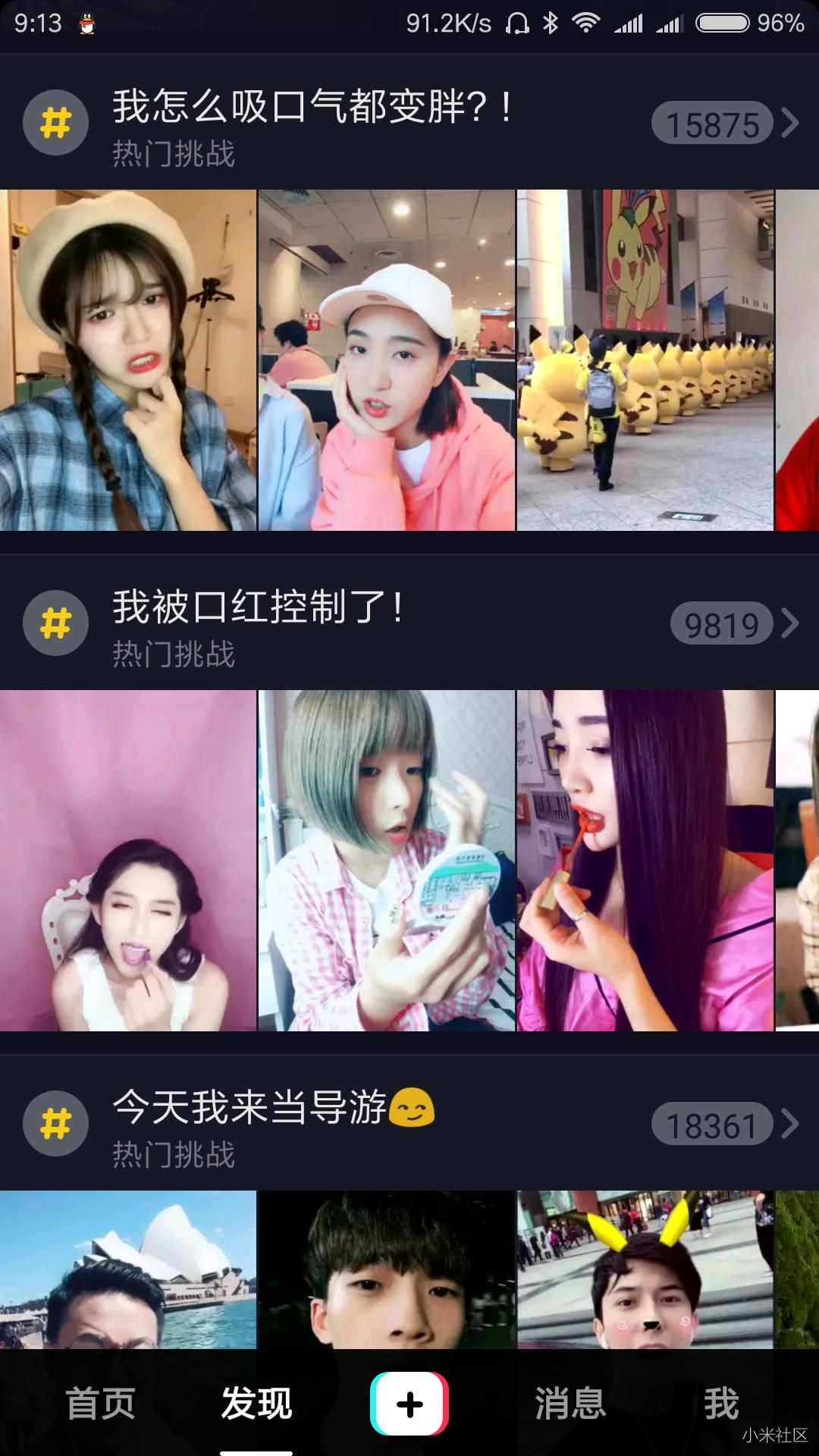Play the video with the Pikachu ears filter
This screenshot has width=819, height=1456.
coord(645,1270)
